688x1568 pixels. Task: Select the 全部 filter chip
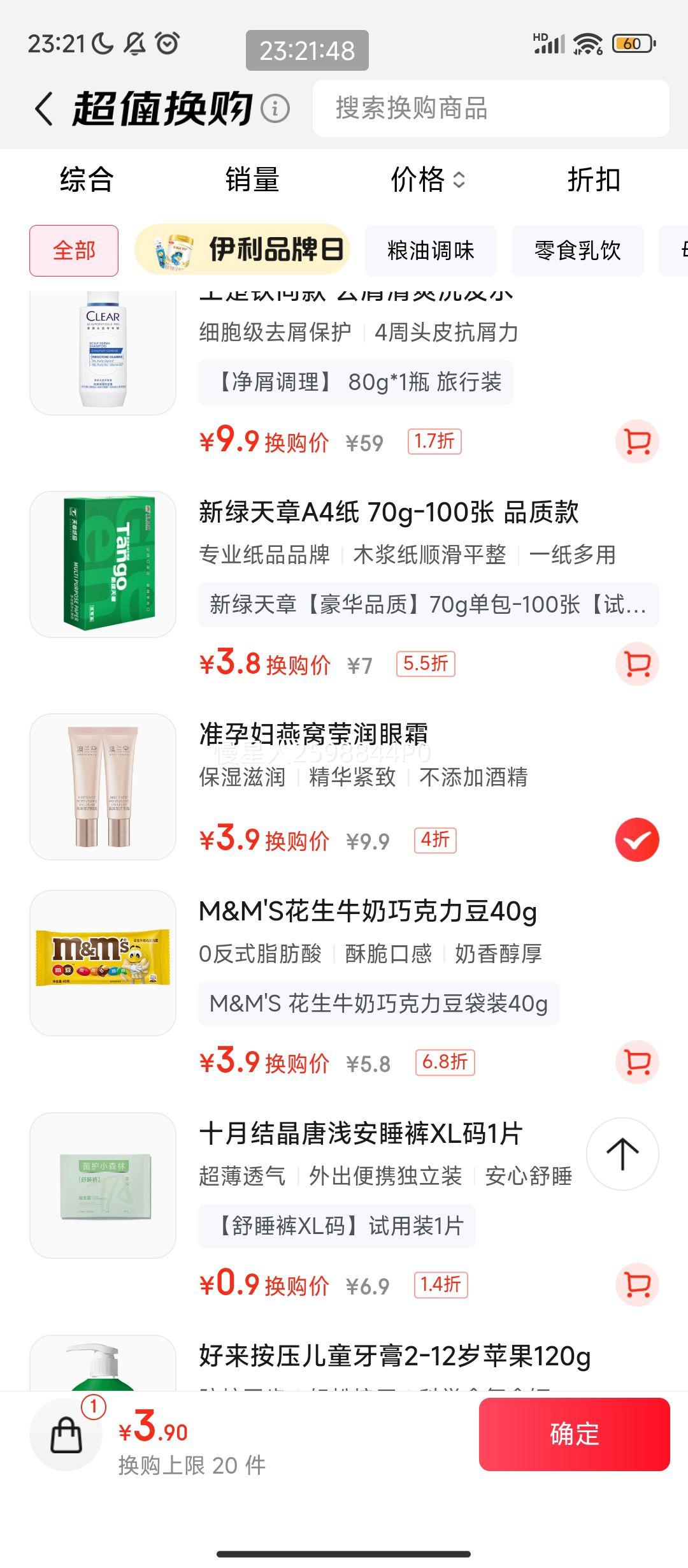pyautogui.click(x=74, y=250)
